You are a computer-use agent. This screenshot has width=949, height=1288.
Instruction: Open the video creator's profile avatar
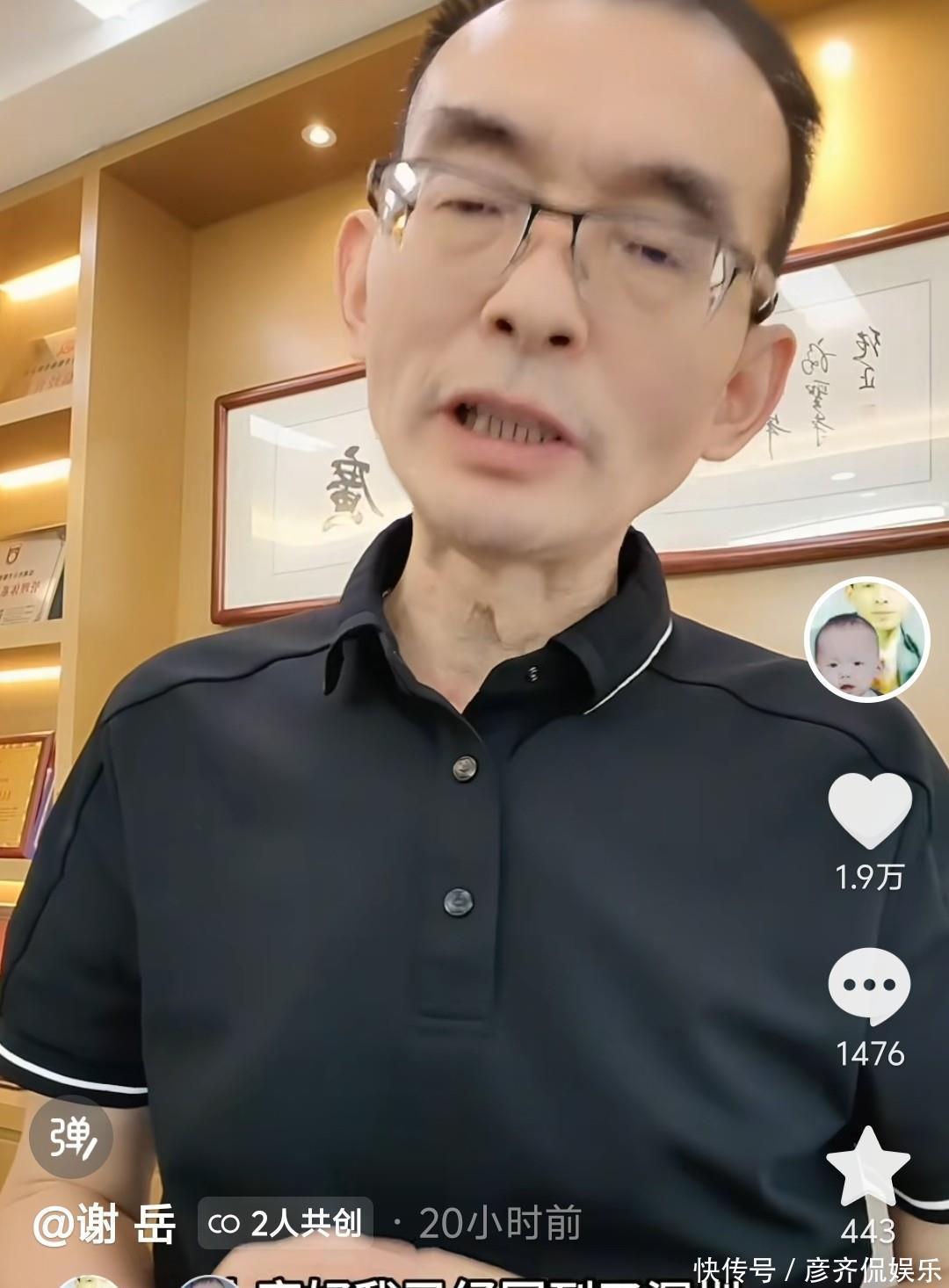point(866,639)
